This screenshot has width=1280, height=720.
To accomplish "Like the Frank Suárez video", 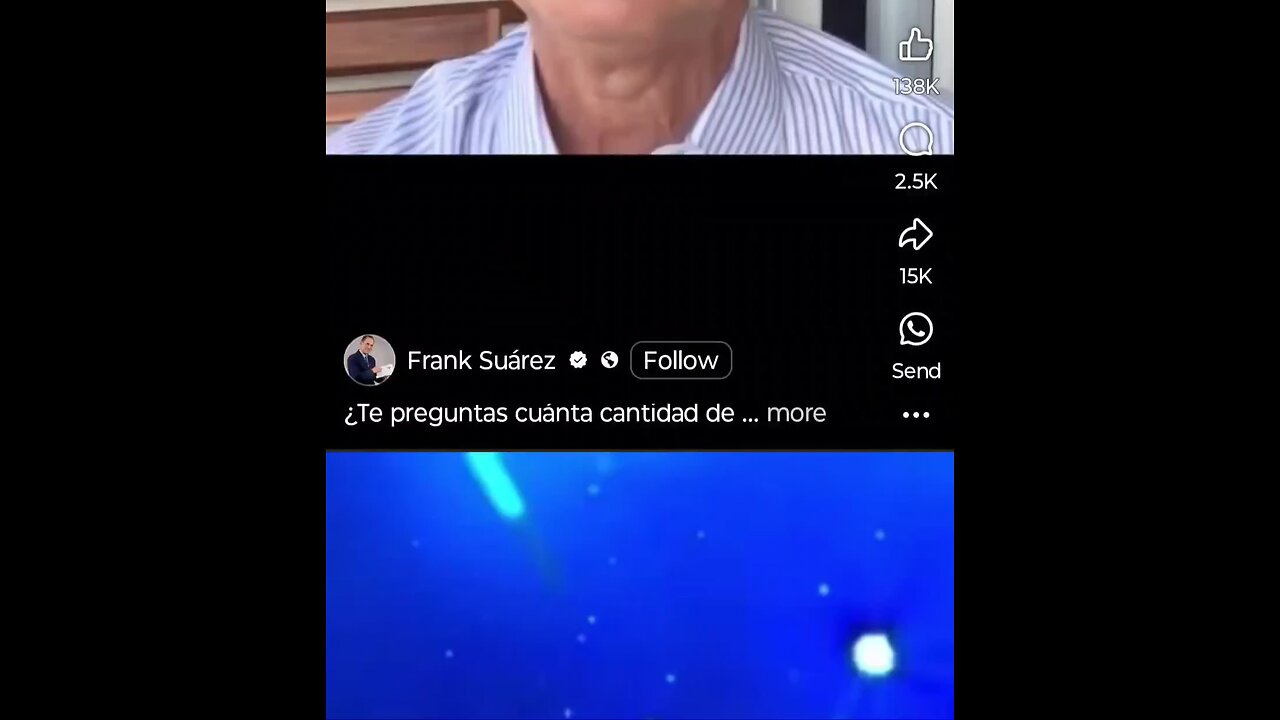I will pyautogui.click(x=915, y=46).
